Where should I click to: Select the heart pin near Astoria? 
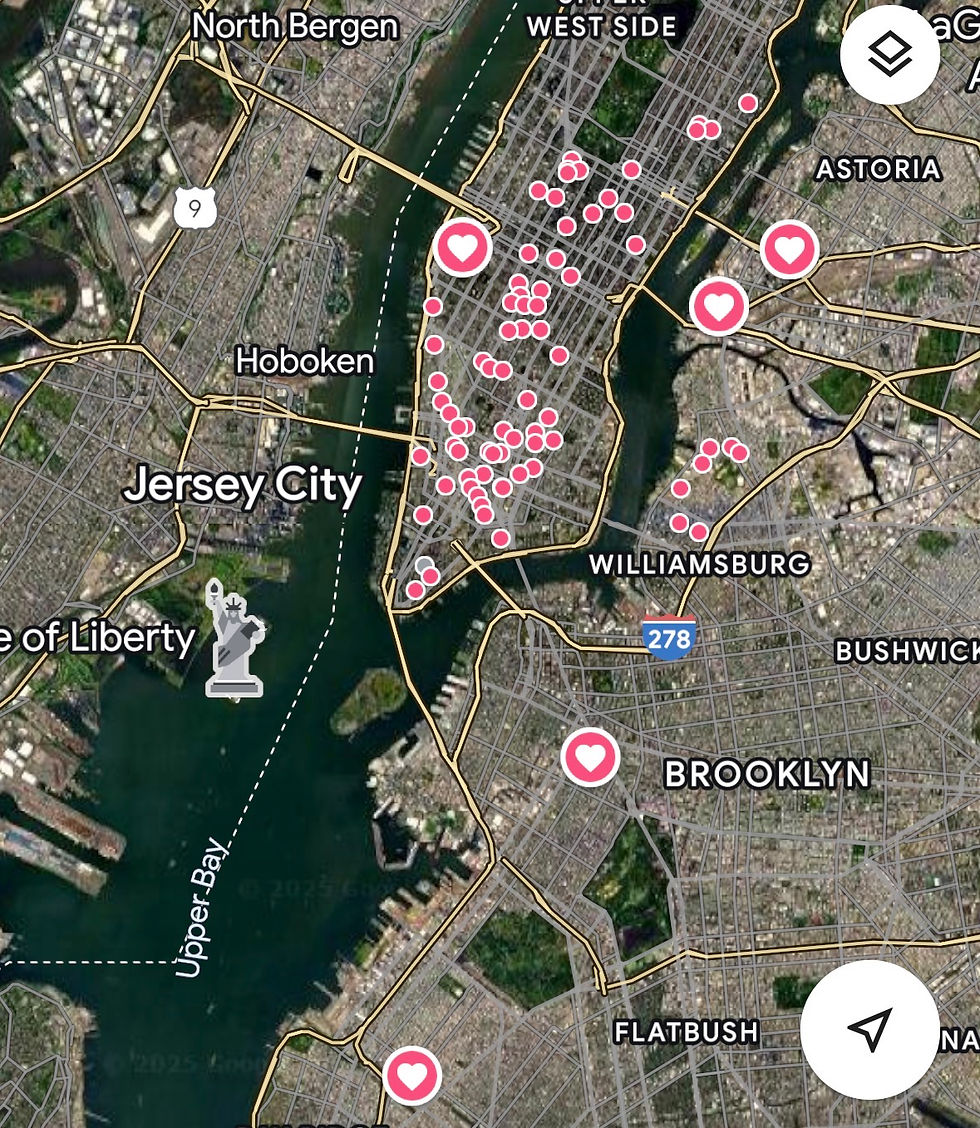point(789,249)
